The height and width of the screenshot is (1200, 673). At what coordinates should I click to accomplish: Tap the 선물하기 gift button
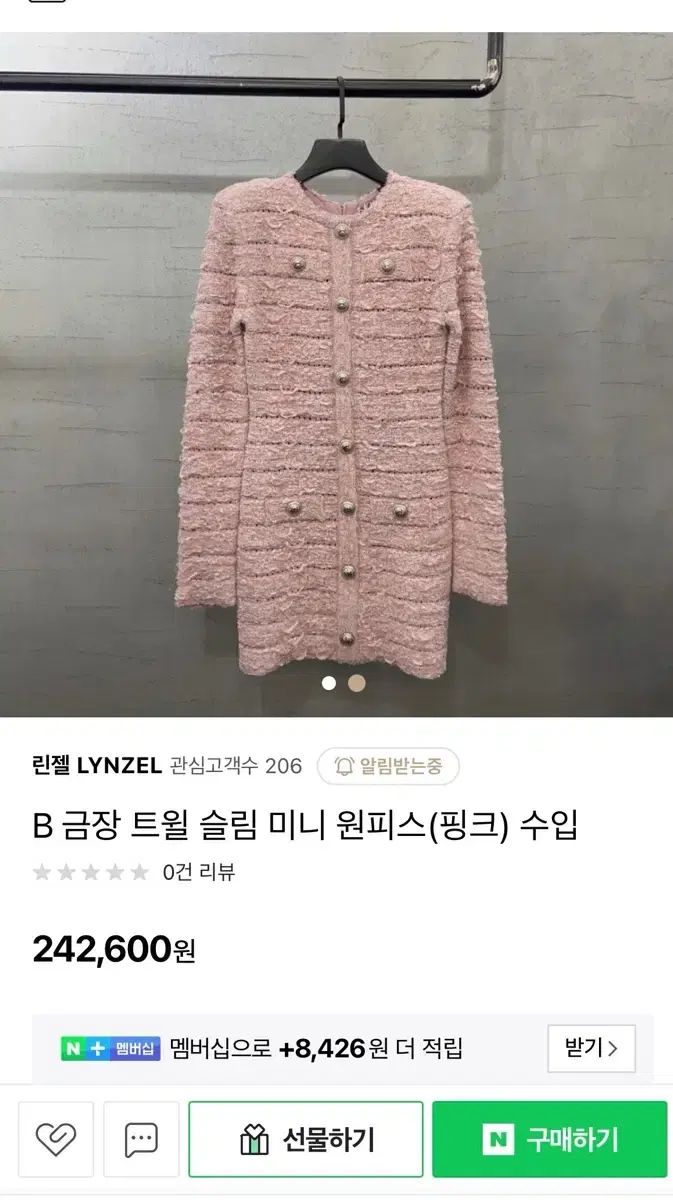pos(306,1139)
